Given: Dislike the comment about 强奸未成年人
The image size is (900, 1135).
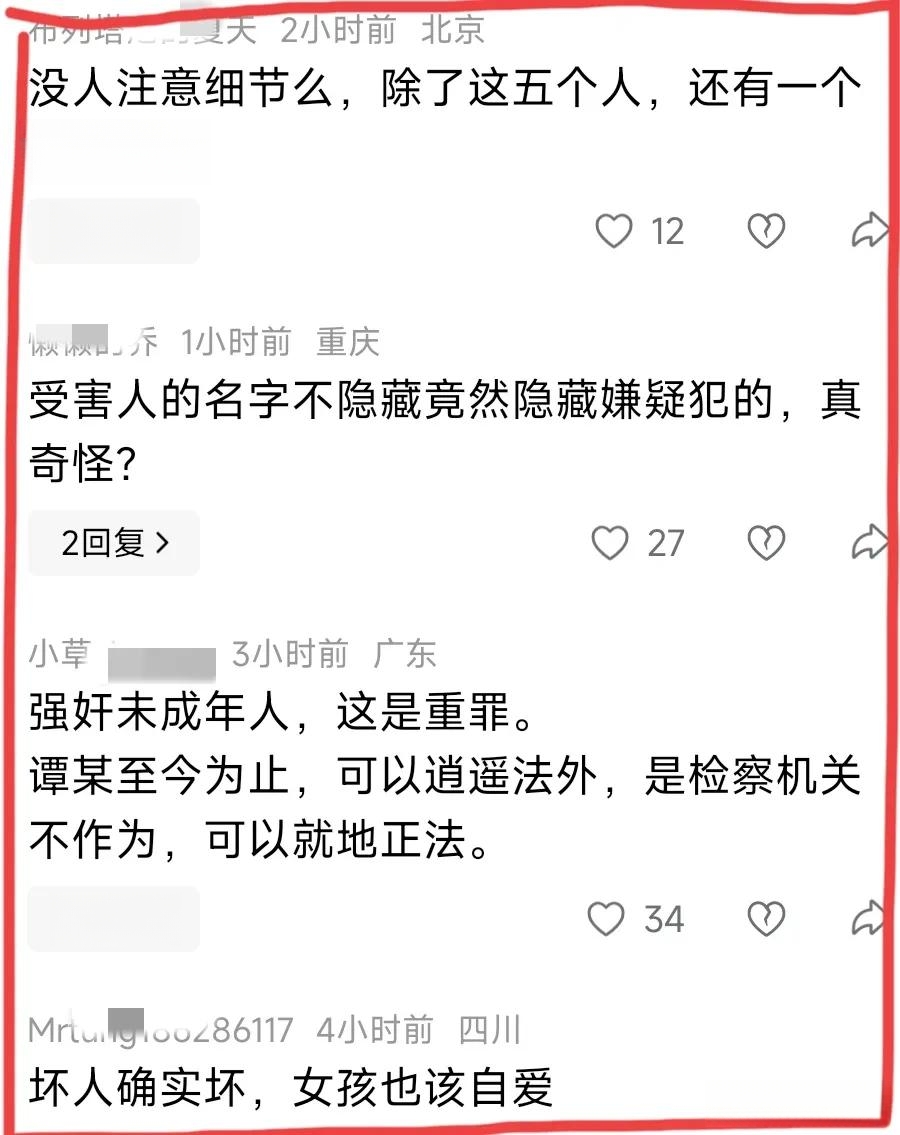Looking at the screenshot, I should click(766, 918).
